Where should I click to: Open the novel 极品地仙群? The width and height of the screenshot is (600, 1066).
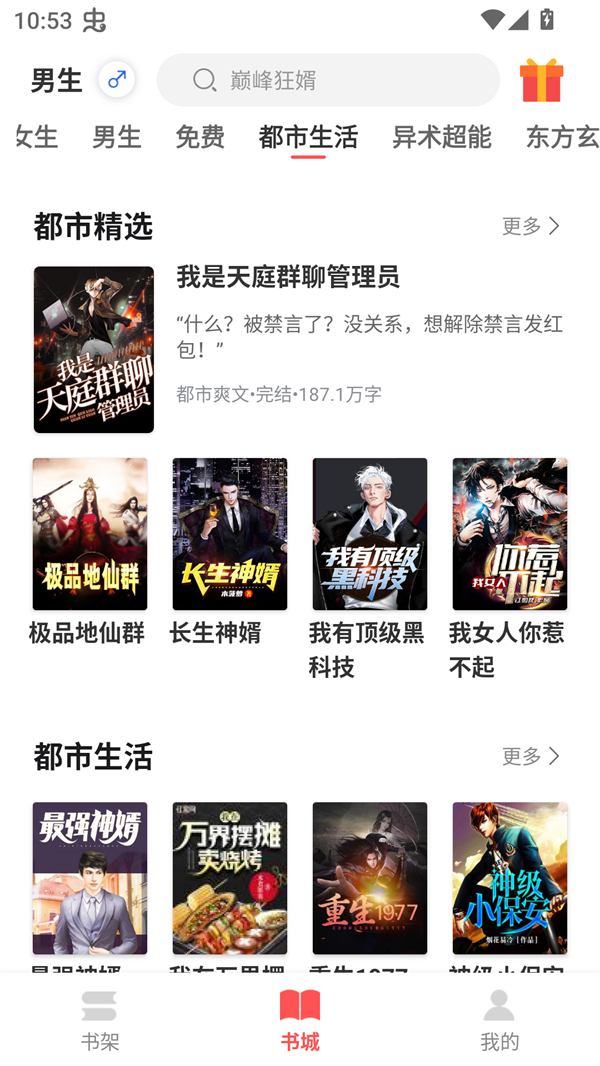(x=90, y=534)
